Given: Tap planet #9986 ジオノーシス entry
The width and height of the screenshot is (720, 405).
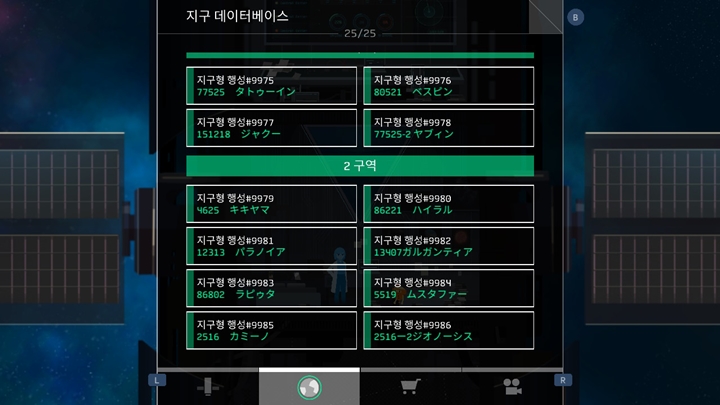Looking at the screenshot, I should click(x=448, y=331).
